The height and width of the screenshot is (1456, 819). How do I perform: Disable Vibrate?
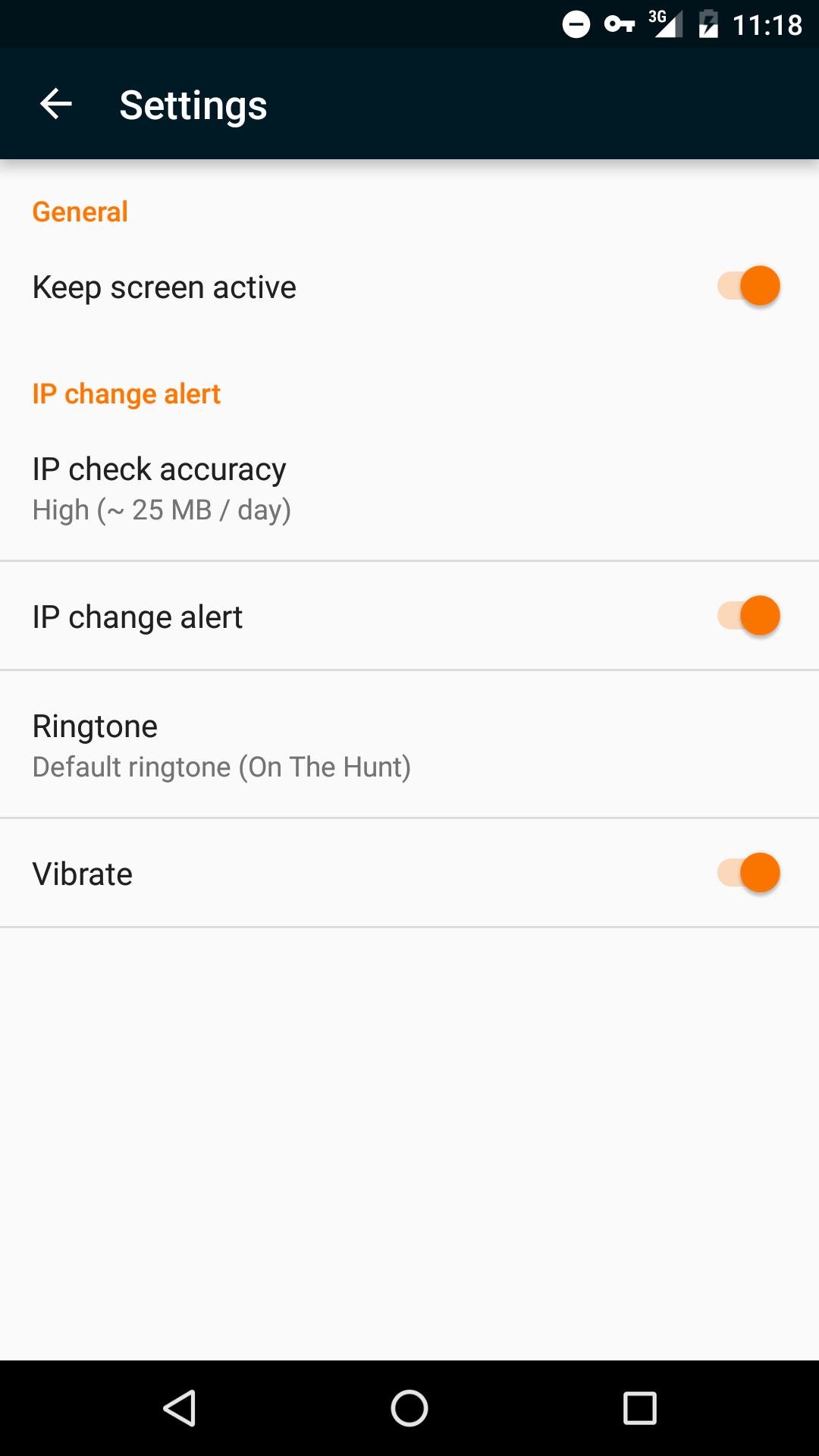pos(748,873)
